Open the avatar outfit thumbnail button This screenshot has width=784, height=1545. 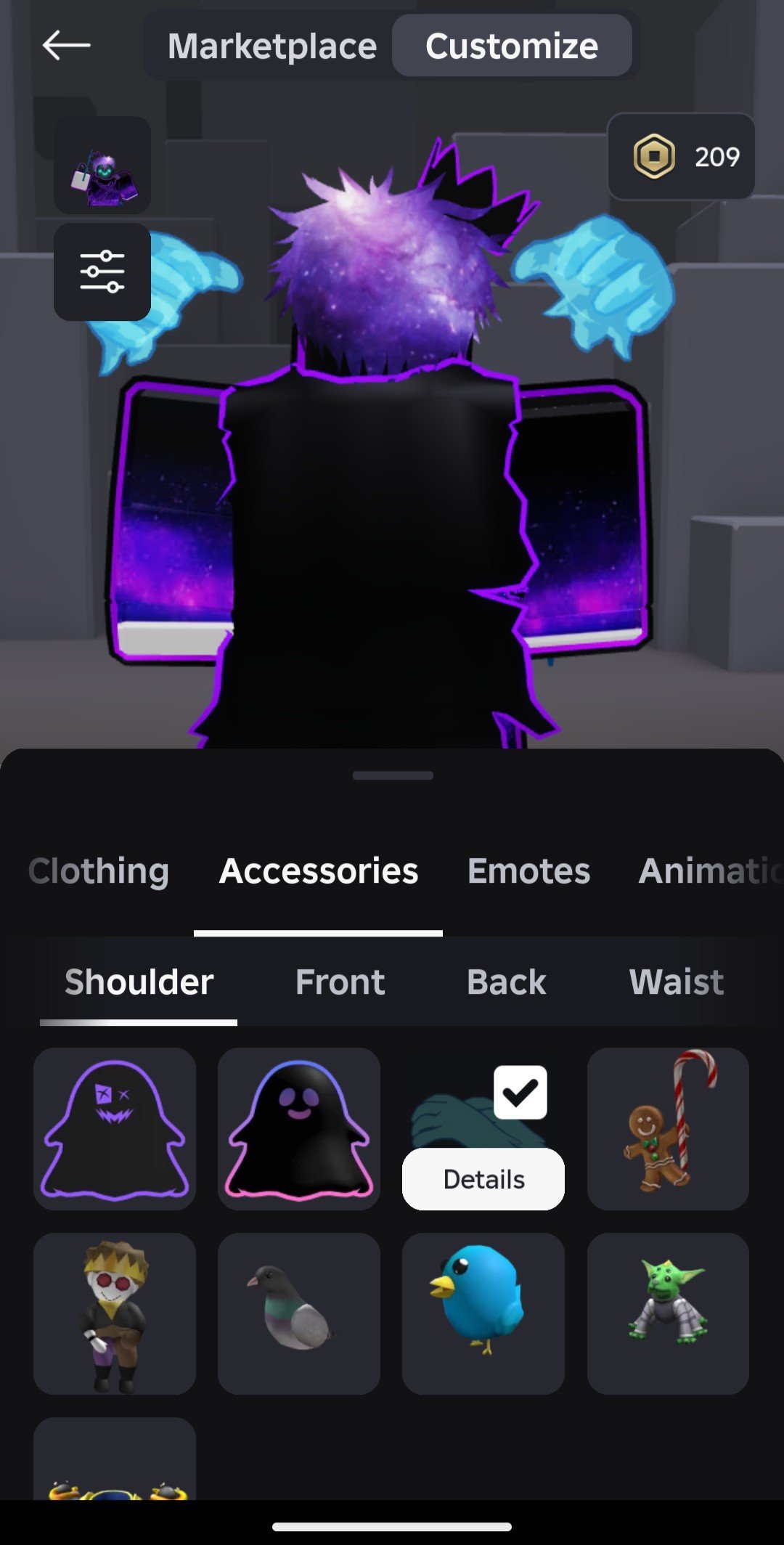coord(102,166)
